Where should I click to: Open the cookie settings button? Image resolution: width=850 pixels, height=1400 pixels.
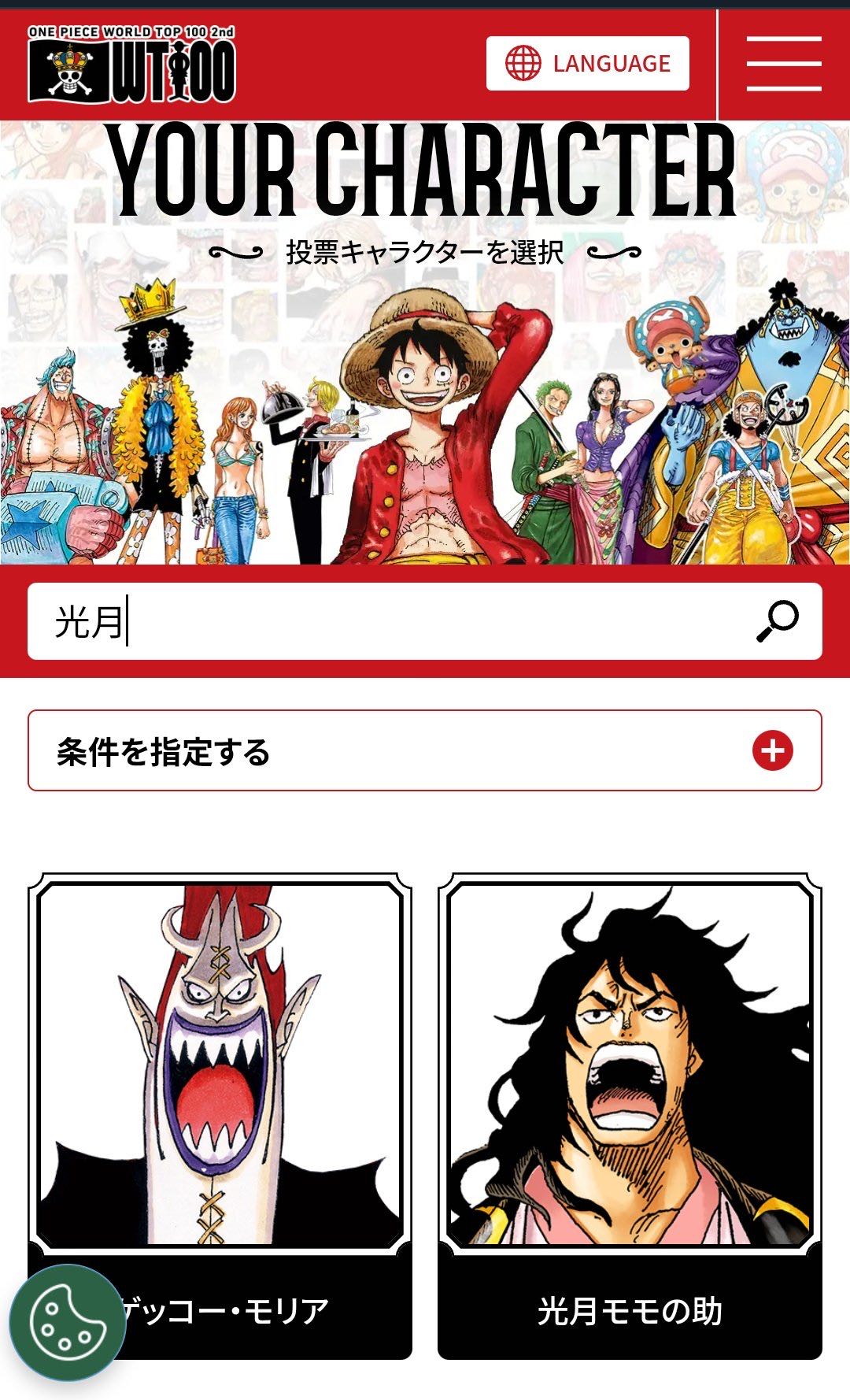pyautogui.click(x=67, y=1322)
